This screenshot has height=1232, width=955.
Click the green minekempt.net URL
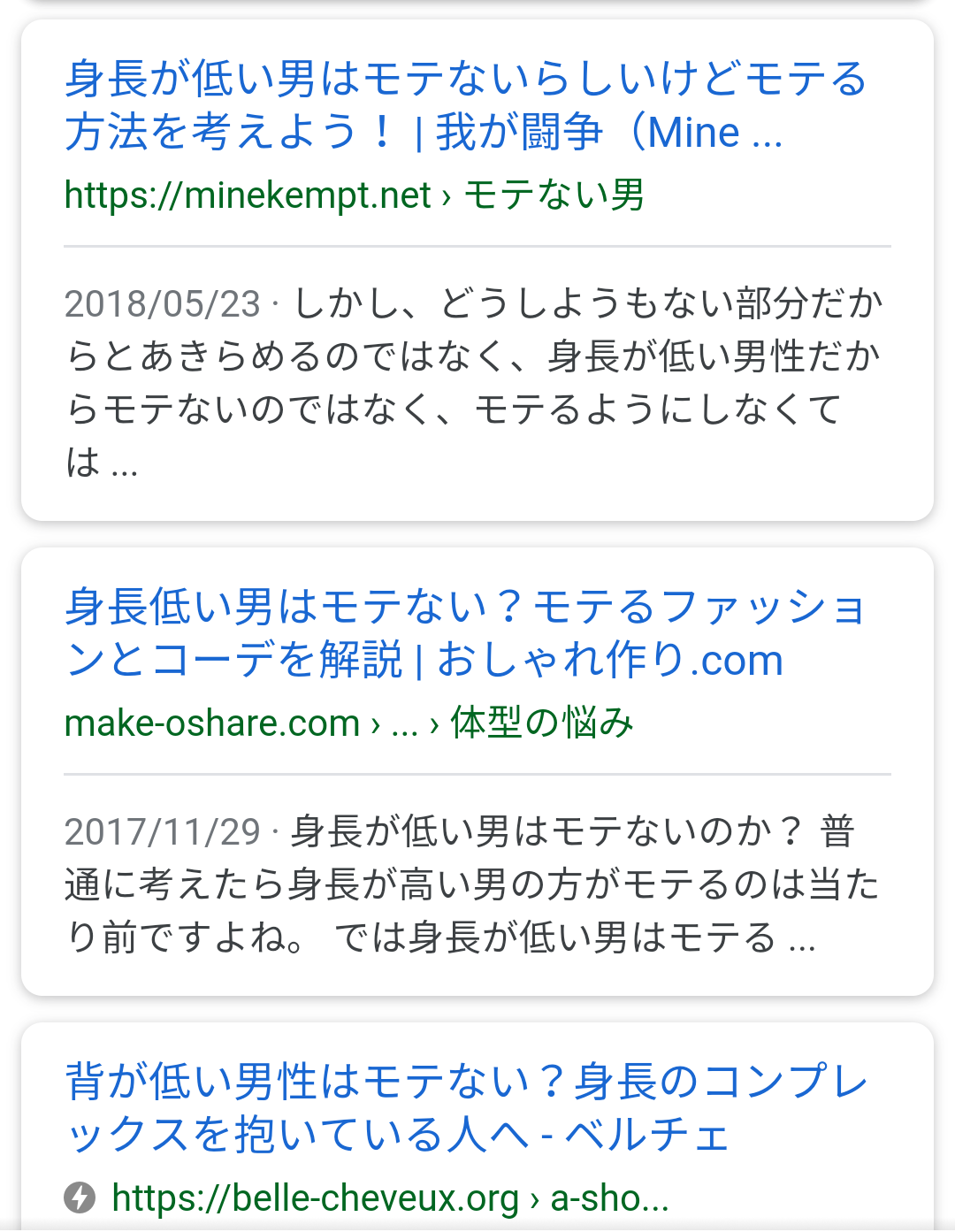tap(247, 196)
